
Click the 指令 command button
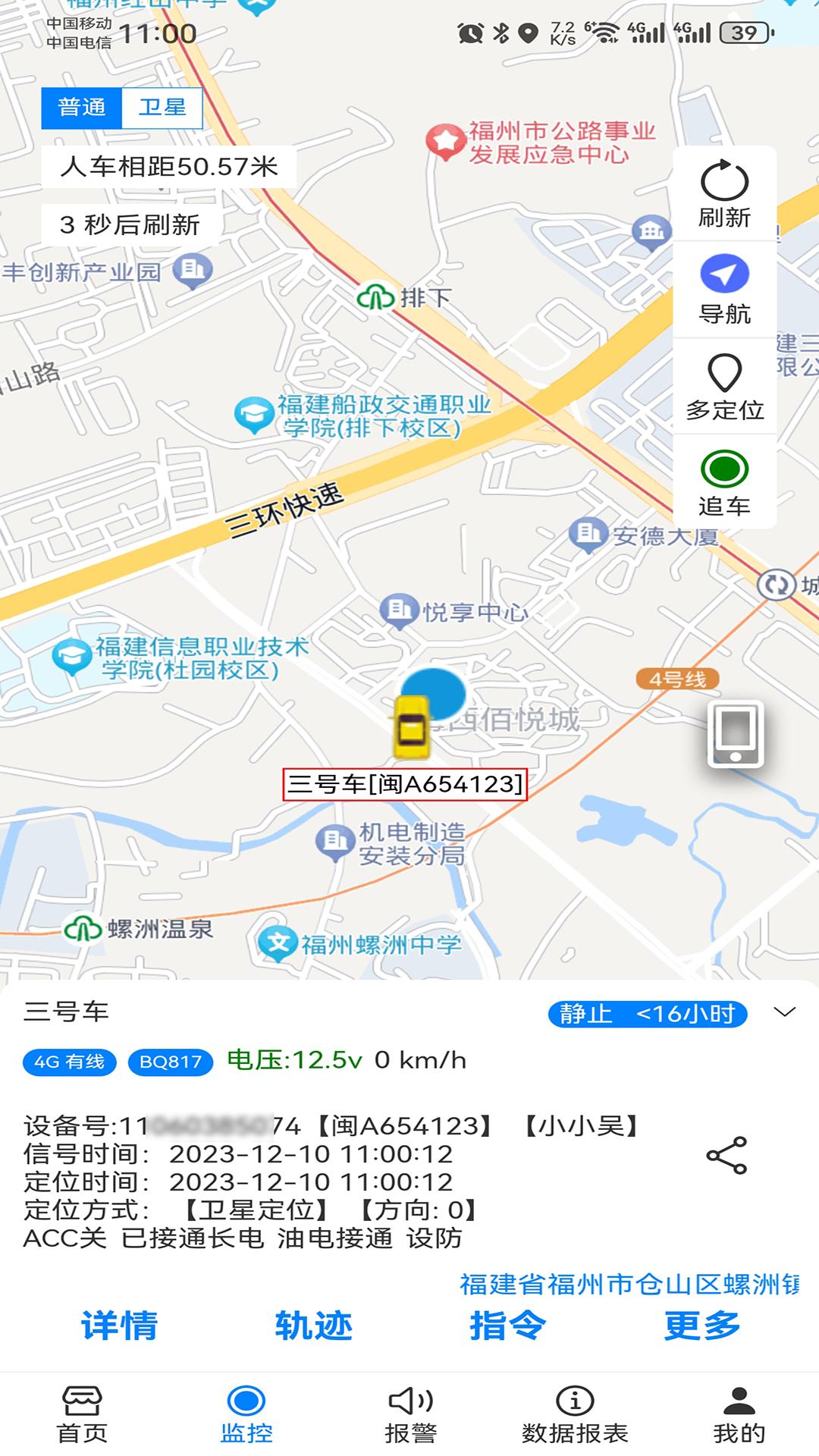tap(507, 1327)
